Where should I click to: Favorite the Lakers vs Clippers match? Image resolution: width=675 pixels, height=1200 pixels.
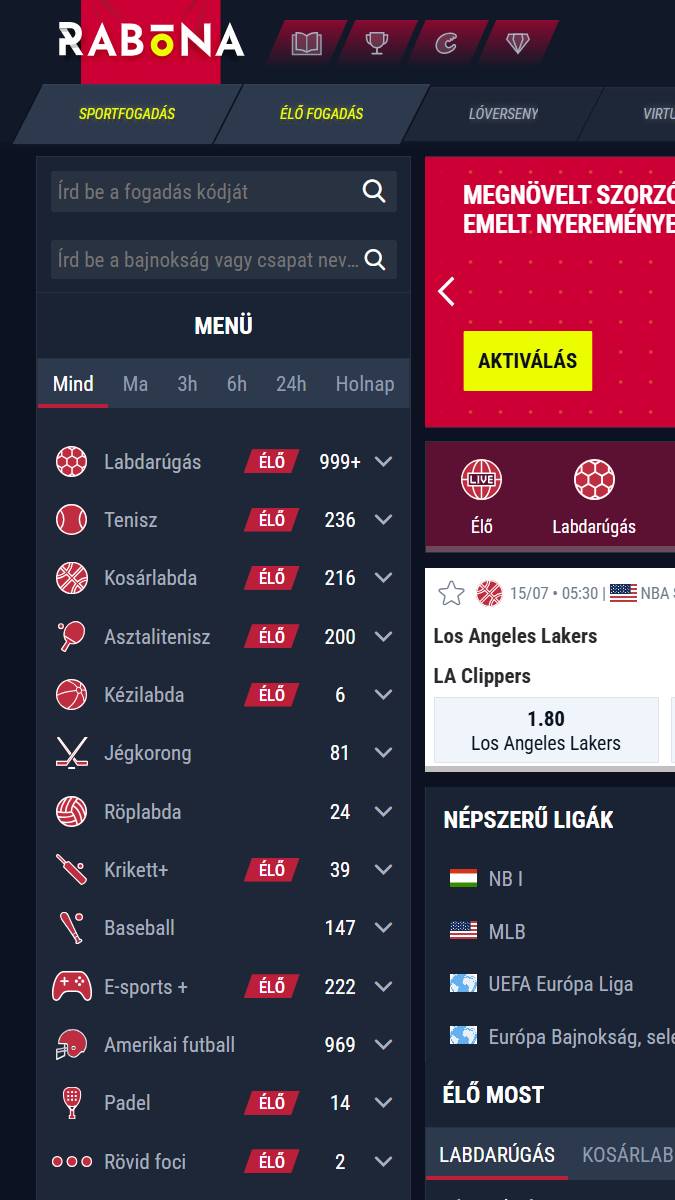[452, 593]
